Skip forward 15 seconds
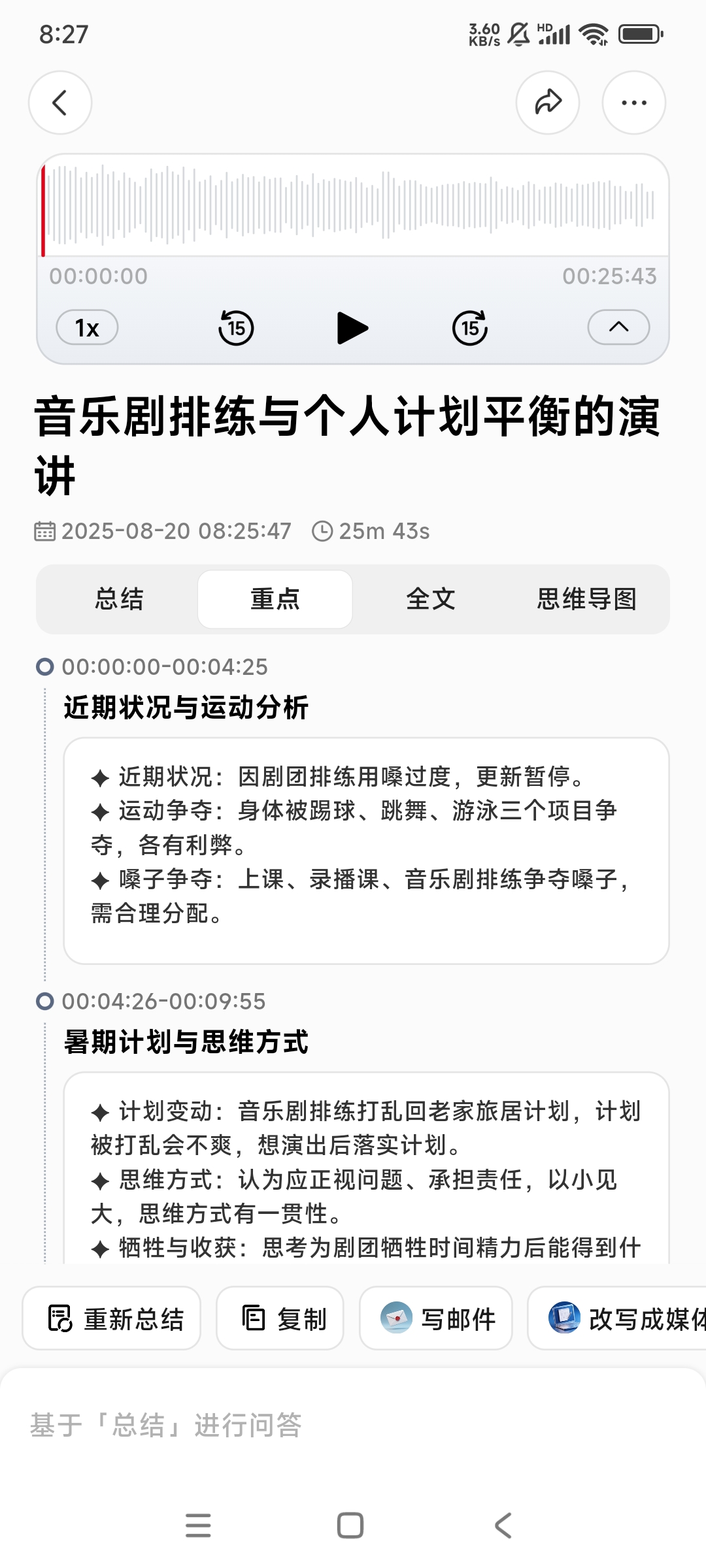The image size is (706, 1568). point(470,327)
